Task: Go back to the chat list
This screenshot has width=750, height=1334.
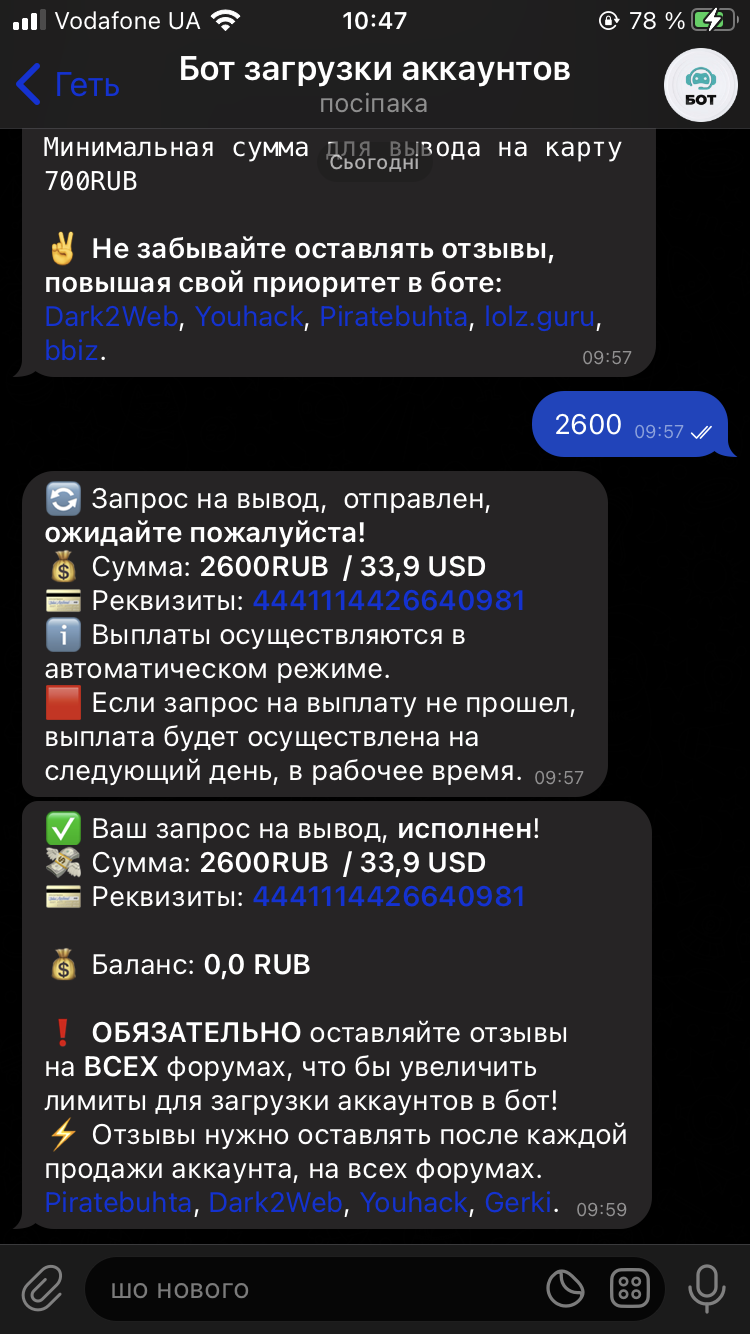Action: (x=68, y=85)
